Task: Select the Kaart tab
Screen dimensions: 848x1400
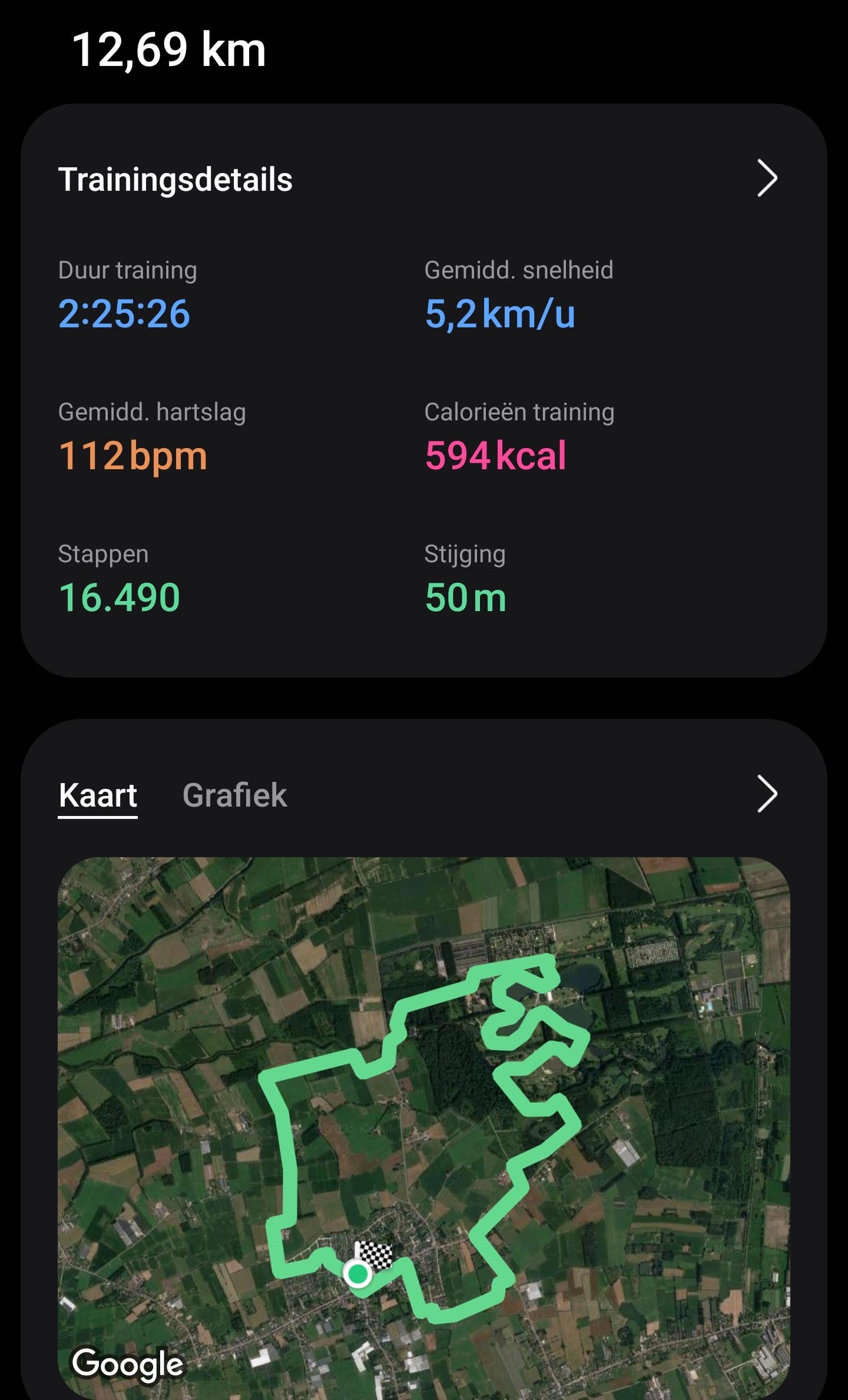Action: (x=98, y=795)
